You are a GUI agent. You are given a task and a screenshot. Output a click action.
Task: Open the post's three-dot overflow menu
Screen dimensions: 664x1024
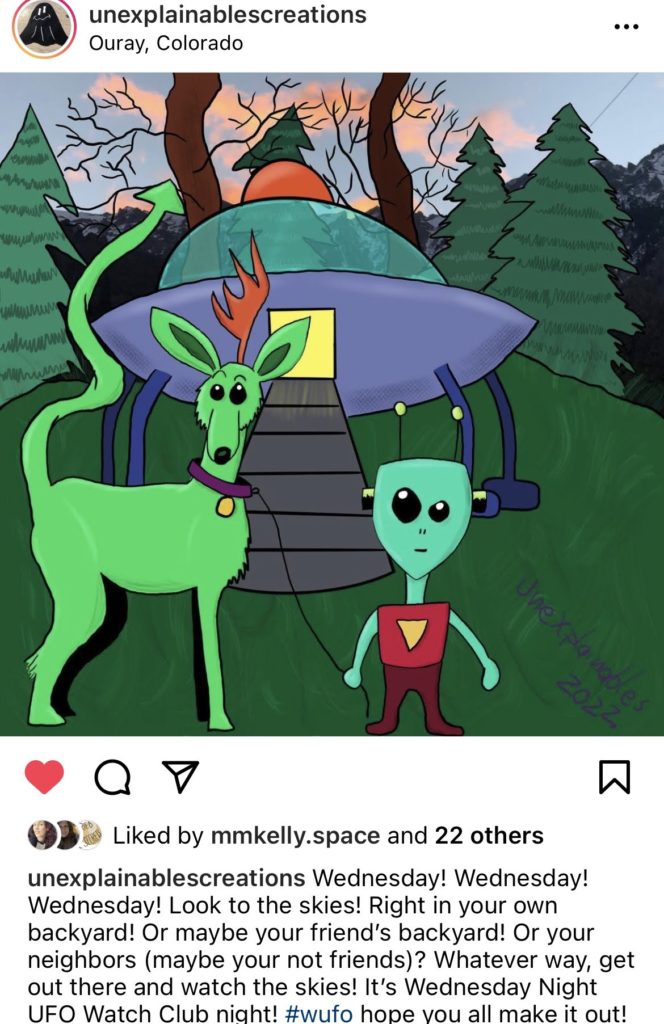625,27
